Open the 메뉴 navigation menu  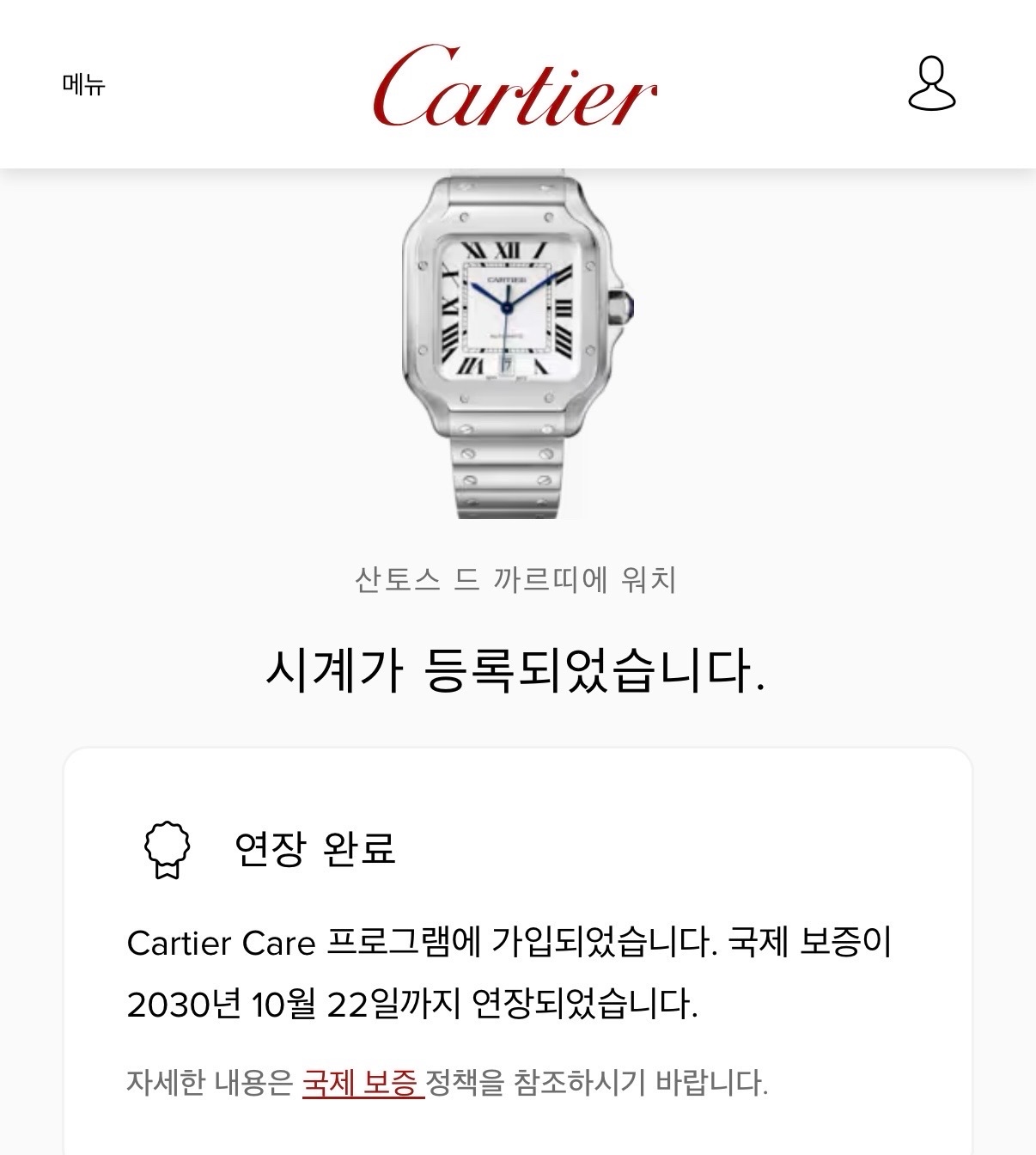[x=83, y=84]
